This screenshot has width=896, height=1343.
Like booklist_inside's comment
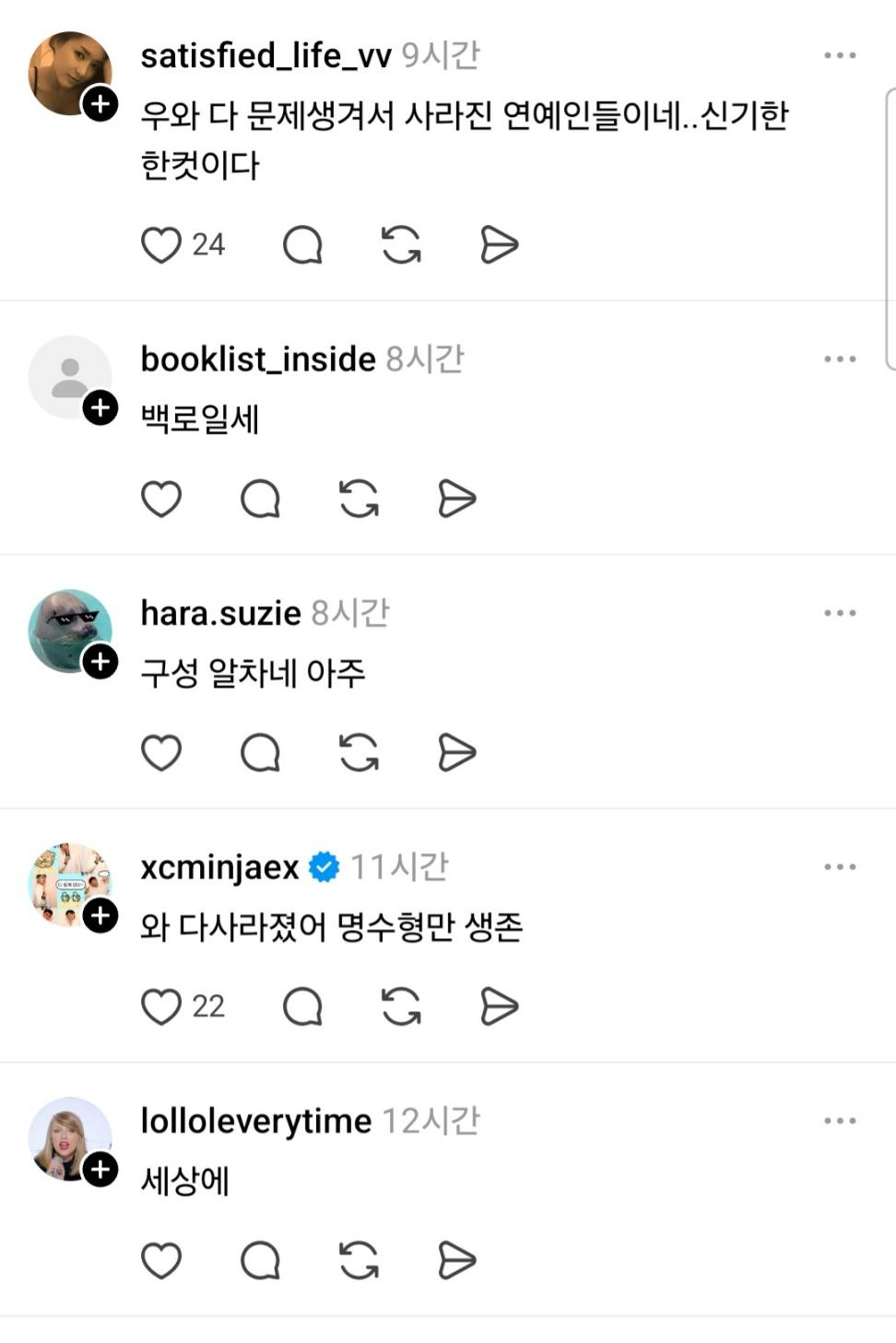[161, 500]
